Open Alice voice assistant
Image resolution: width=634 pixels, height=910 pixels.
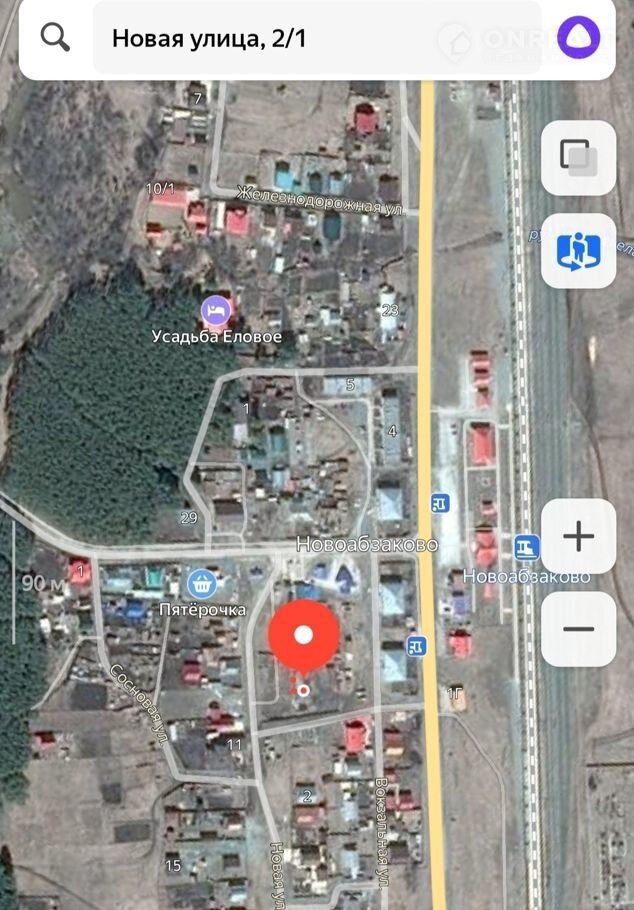pos(578,39)
